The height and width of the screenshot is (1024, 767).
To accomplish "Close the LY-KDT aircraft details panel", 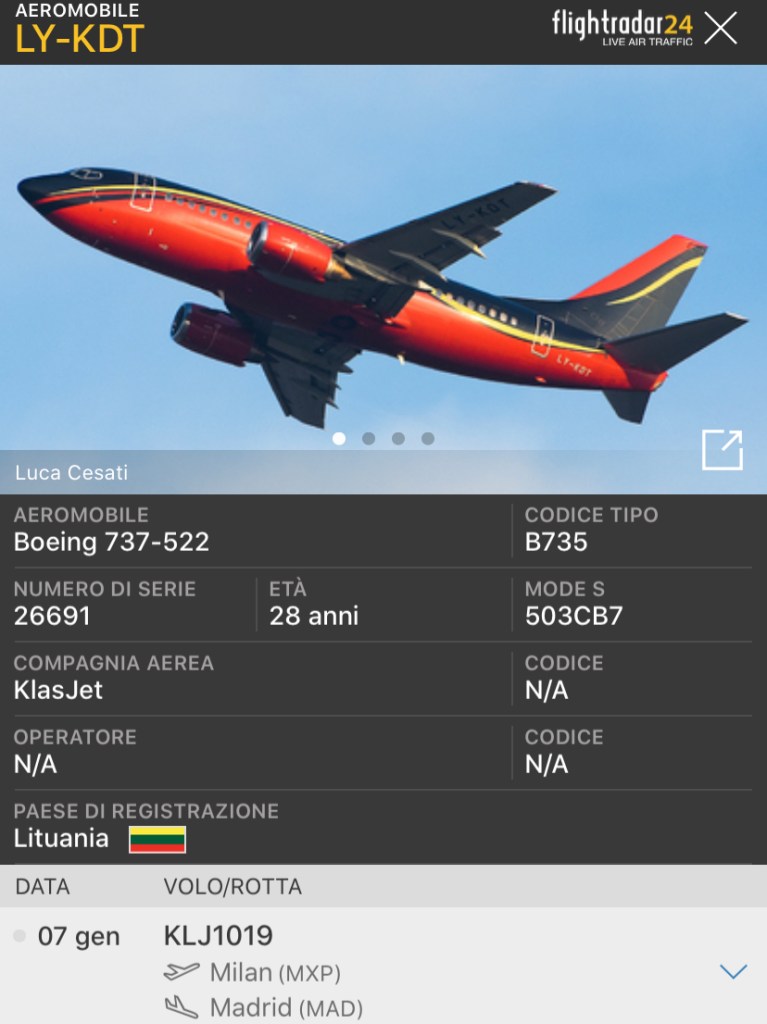I will tap(720, 29).
